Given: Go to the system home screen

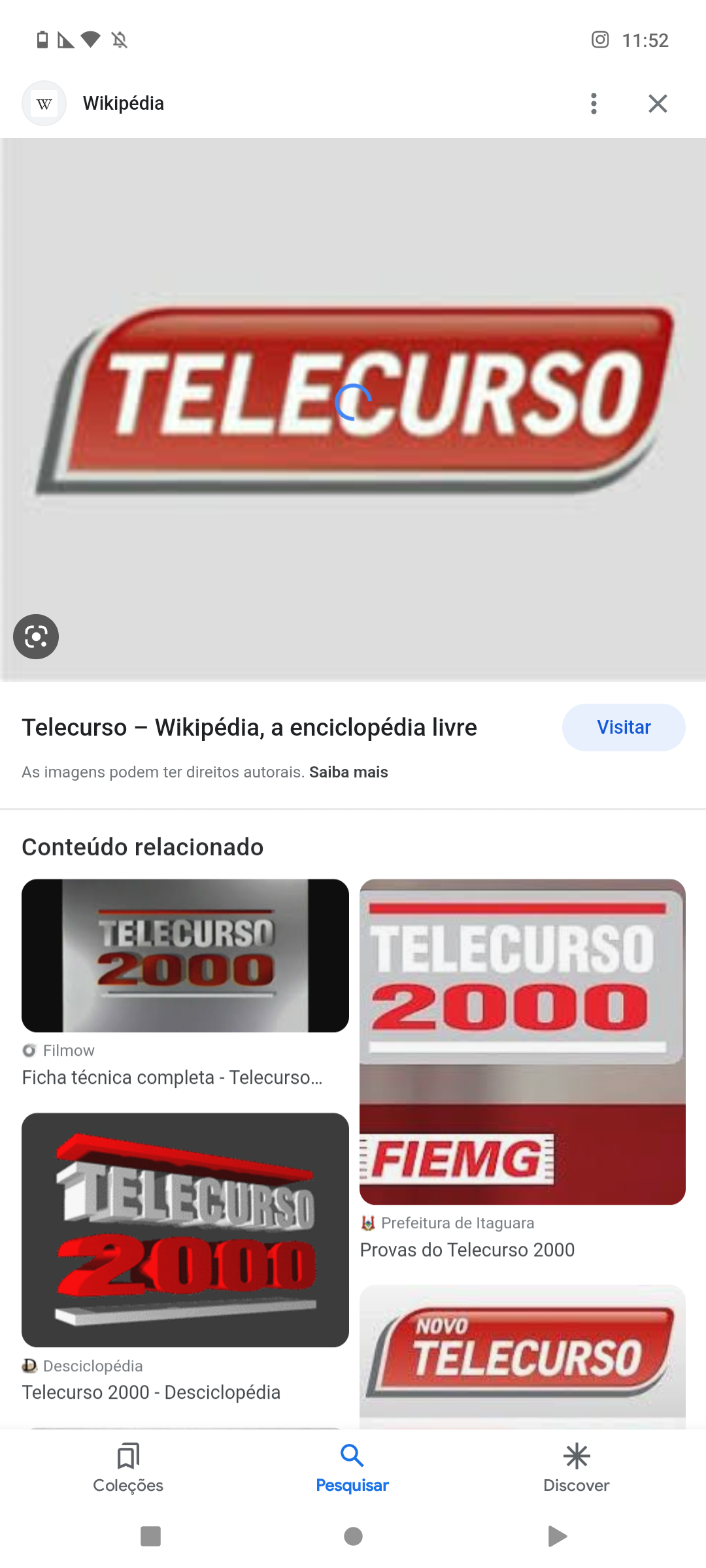Looking at the screenshot, I should (x=353, y=1536).
